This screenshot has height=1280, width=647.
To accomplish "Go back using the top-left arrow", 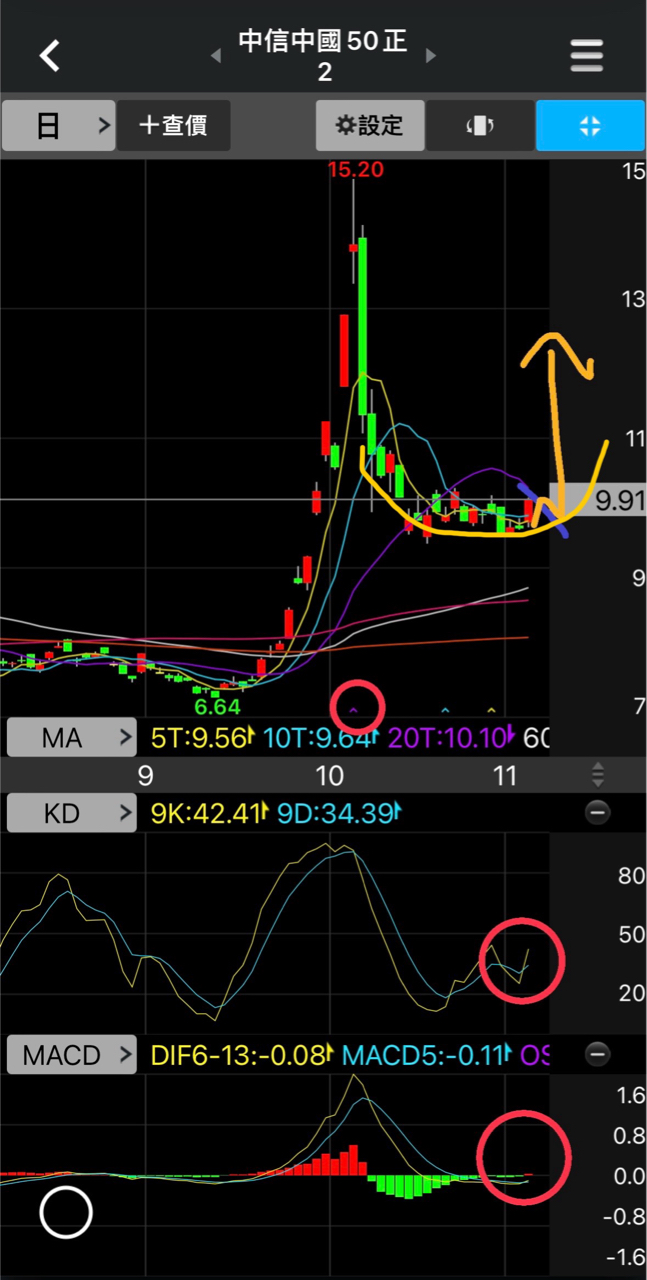I will click(50, 55).
